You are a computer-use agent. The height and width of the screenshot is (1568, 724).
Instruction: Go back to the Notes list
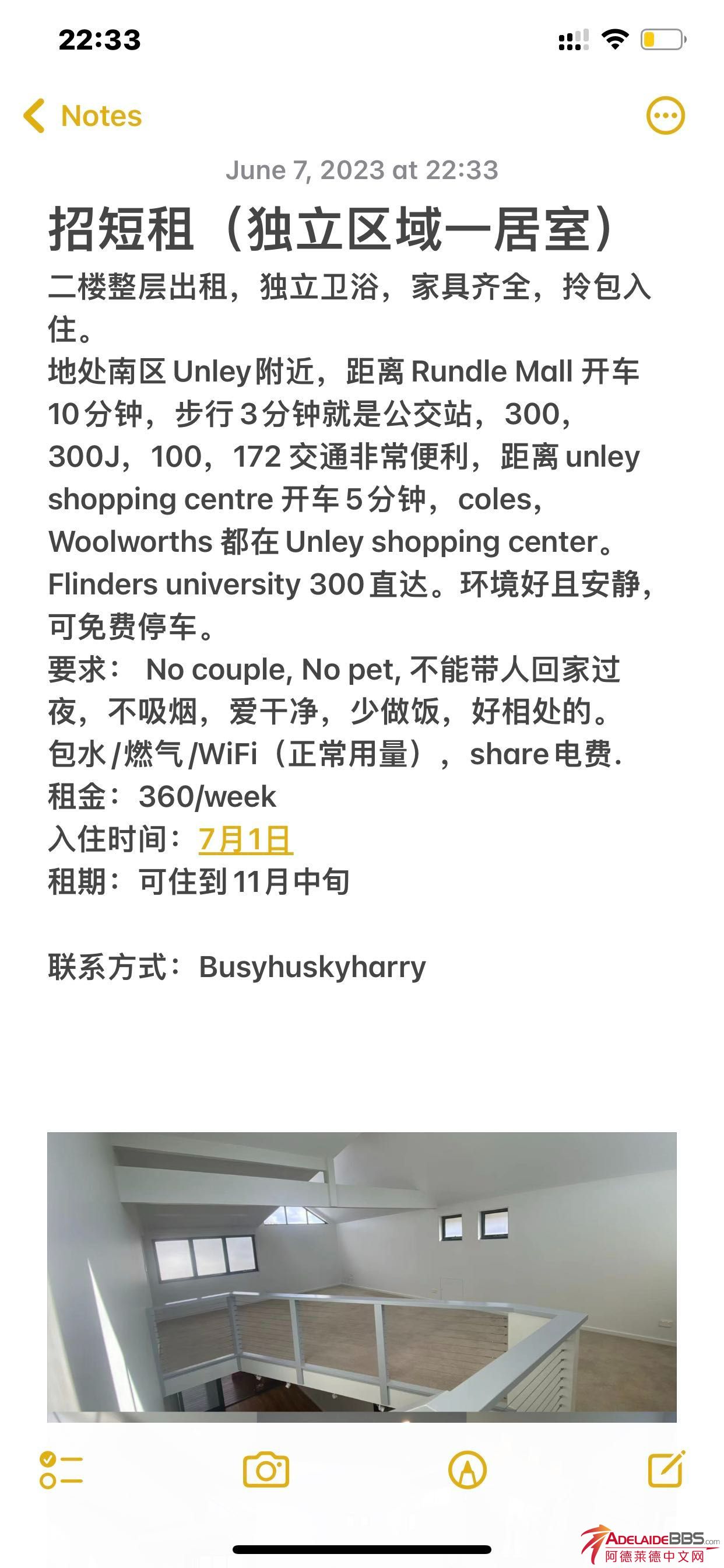pyautogui.click(x=82, y=116)
